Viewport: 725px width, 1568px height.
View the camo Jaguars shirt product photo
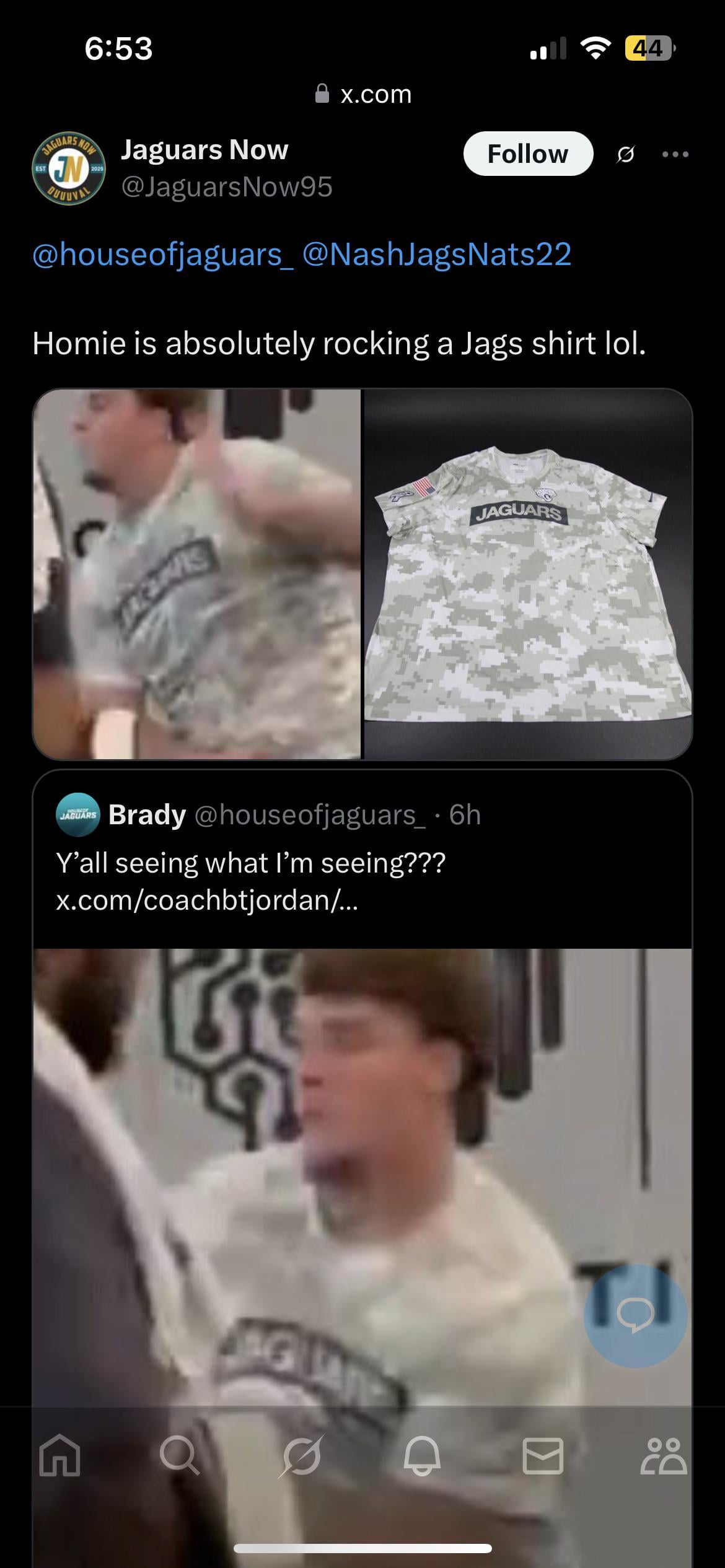point(527,573)
